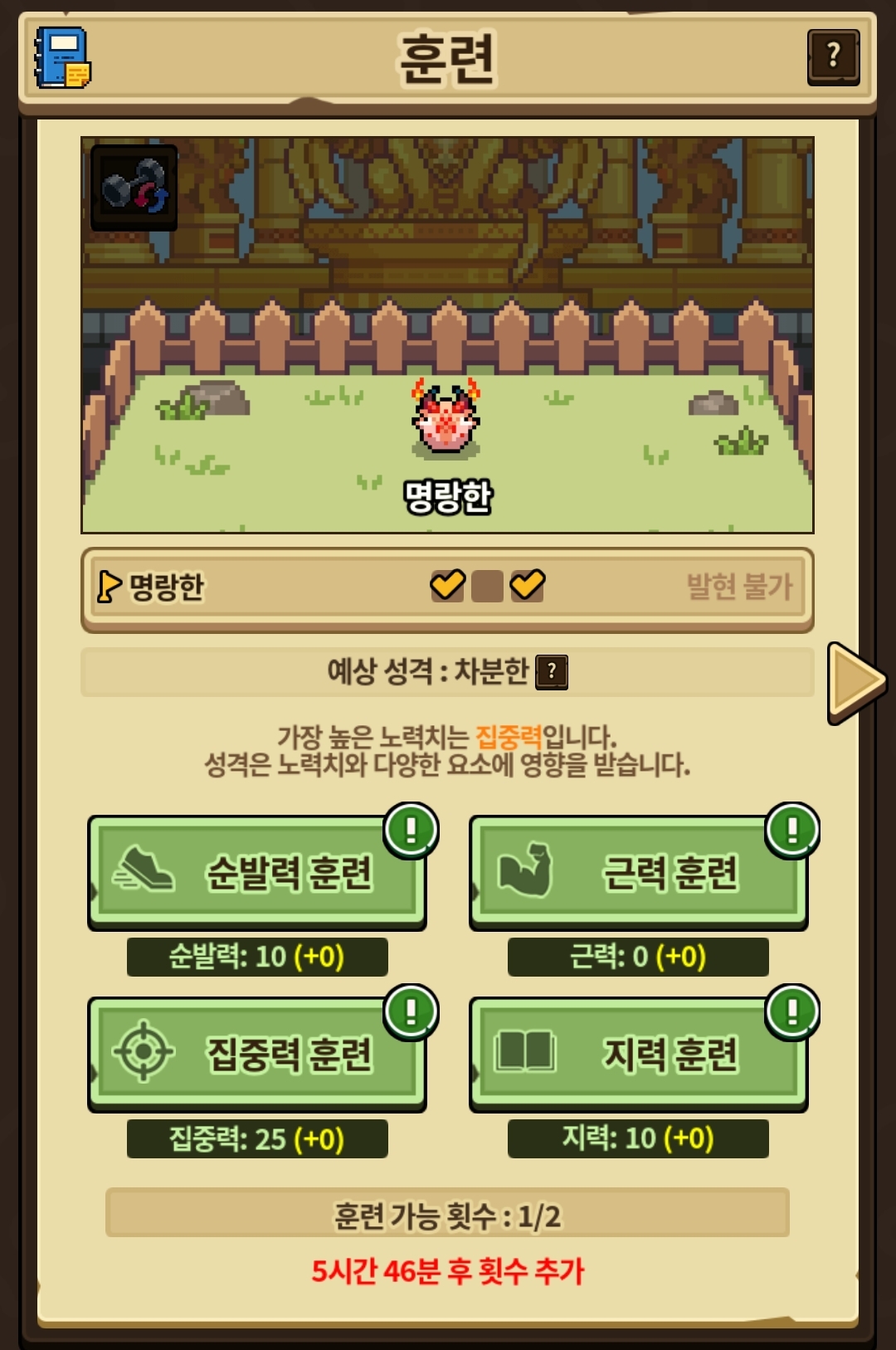Open the blue notebook icon
896x1350 pixels.
click(x=62, y=57)
